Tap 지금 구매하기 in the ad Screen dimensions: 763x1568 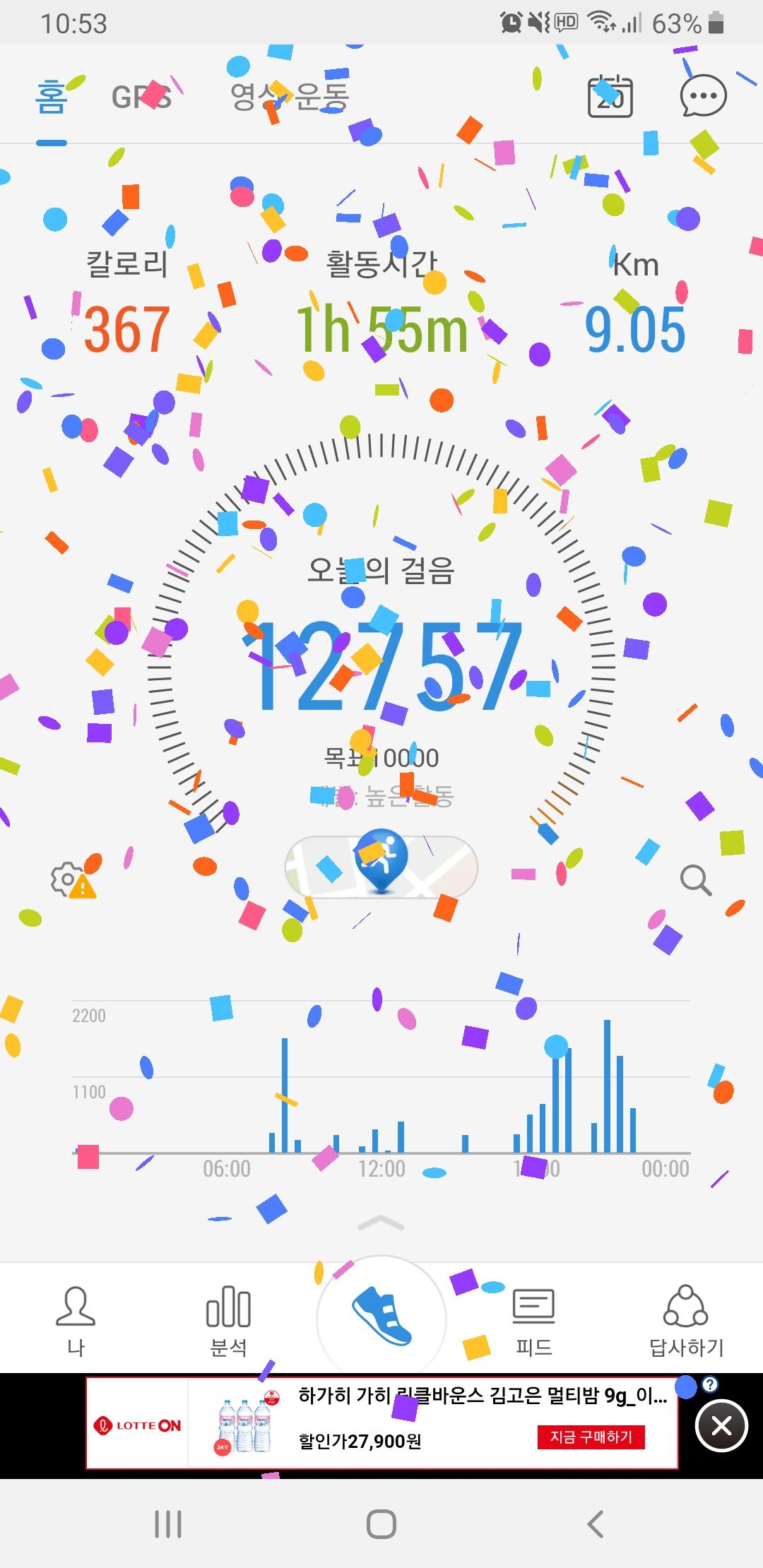[x=591, y=1437]
